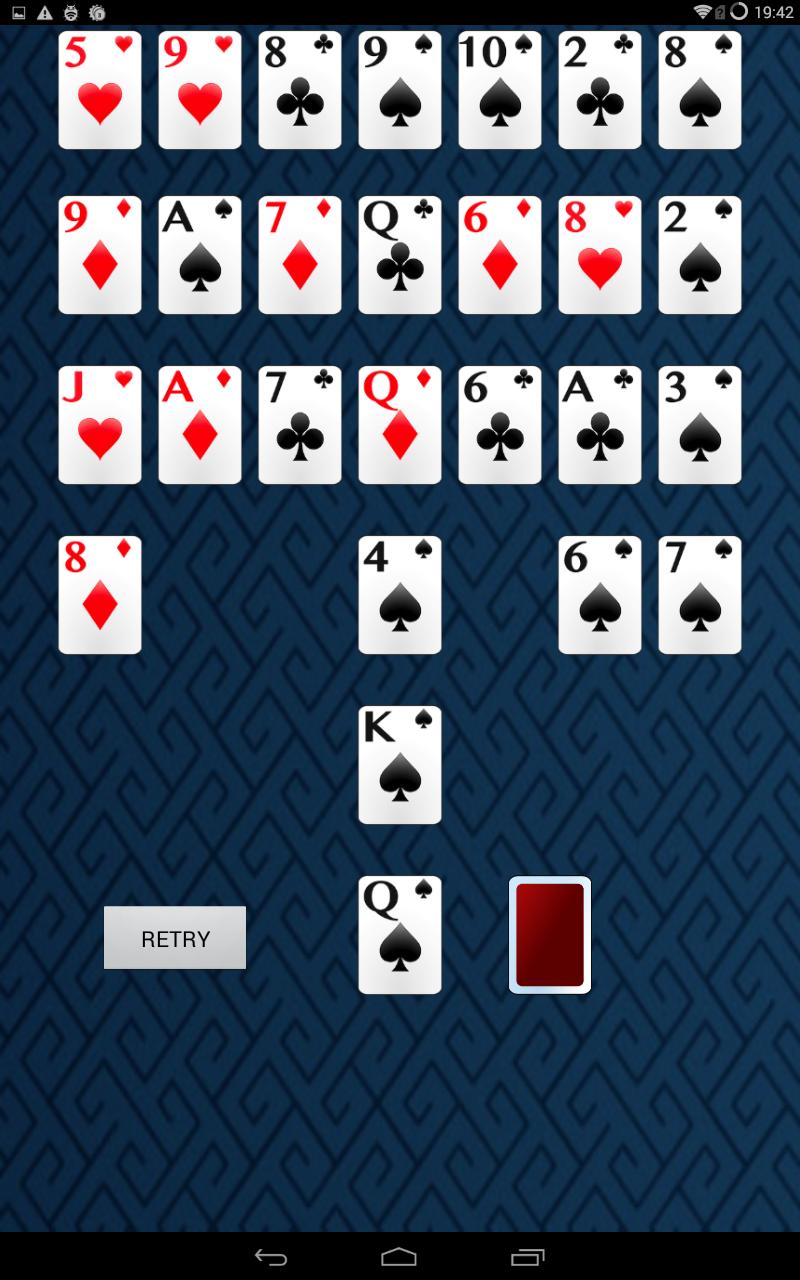Pick the 8 of diamonds card

click(x=100, y=595)
